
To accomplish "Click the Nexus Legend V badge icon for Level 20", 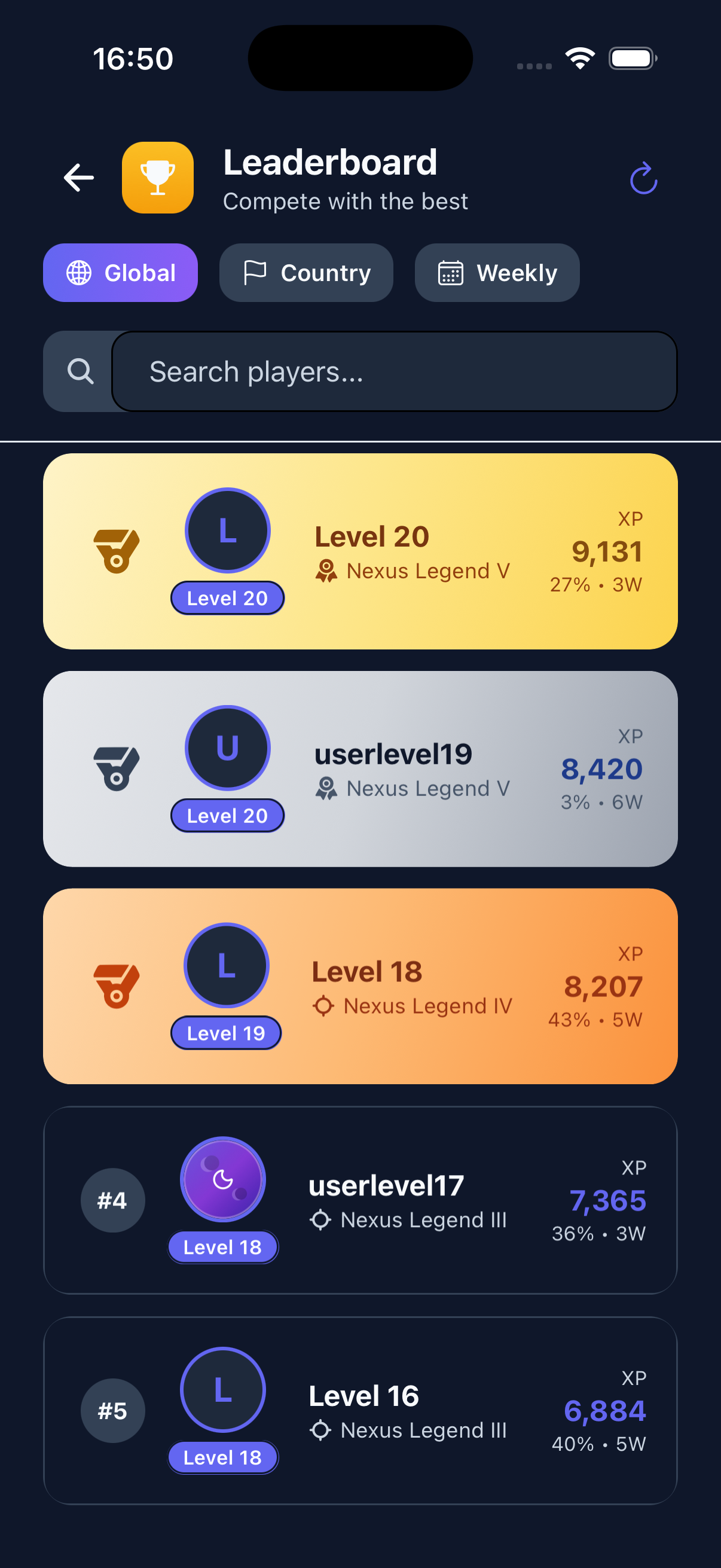I will [327, 571].
